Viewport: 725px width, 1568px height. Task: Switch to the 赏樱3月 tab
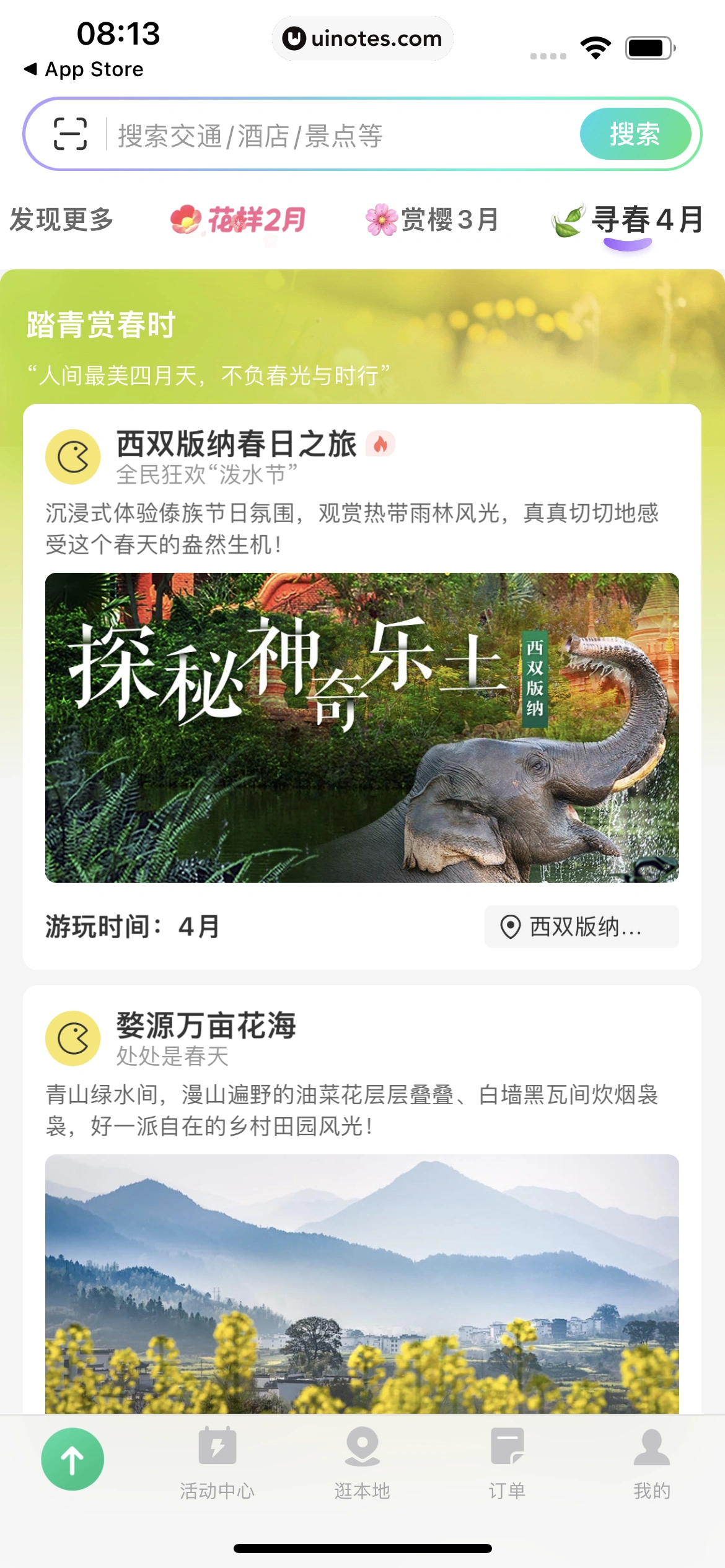[433, 220]
